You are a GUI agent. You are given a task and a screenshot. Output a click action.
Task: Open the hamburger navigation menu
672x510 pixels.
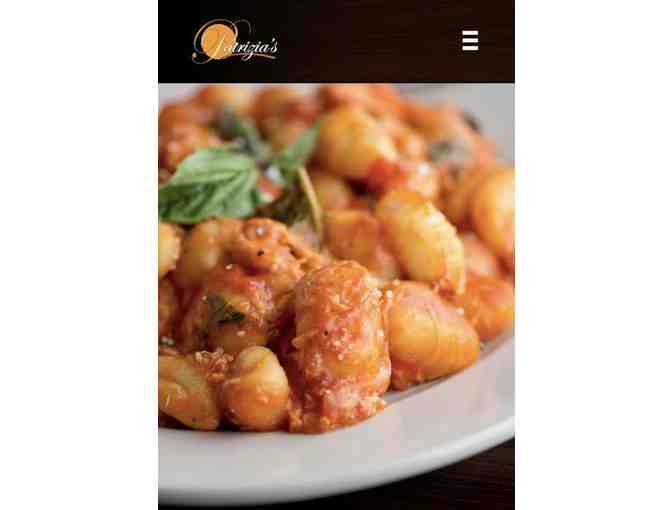point(470,40)
